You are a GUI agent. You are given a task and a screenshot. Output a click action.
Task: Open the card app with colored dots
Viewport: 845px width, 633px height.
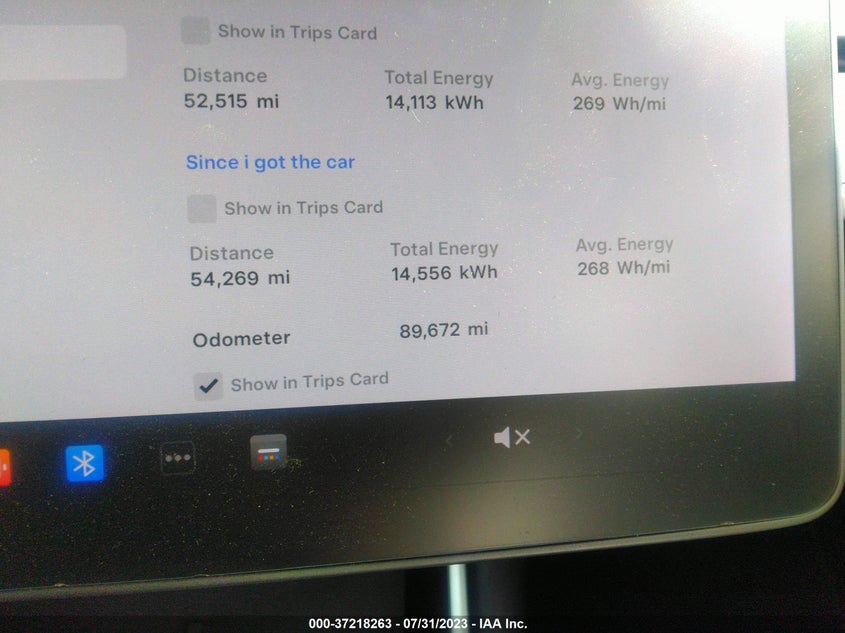tap(268, 453)
